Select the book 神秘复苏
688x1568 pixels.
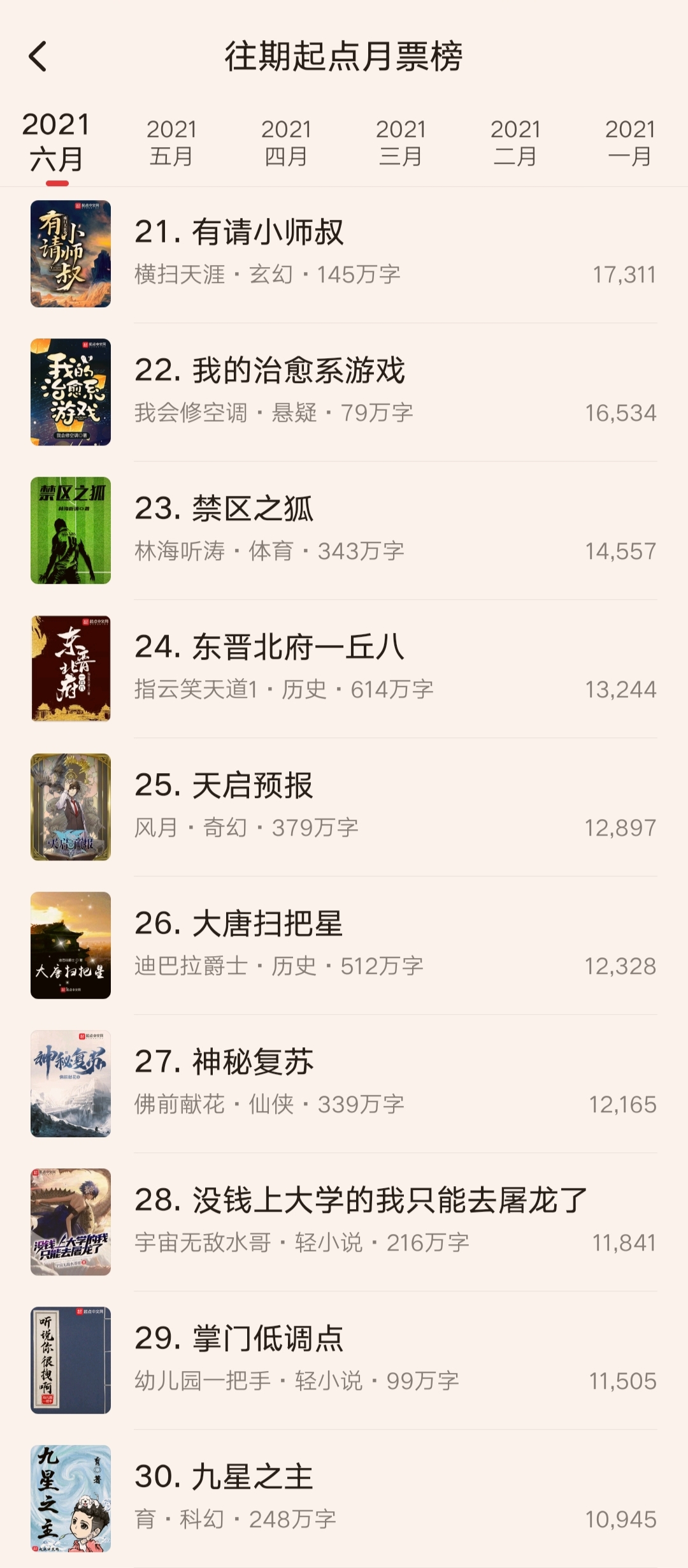tap(344, 1084)
